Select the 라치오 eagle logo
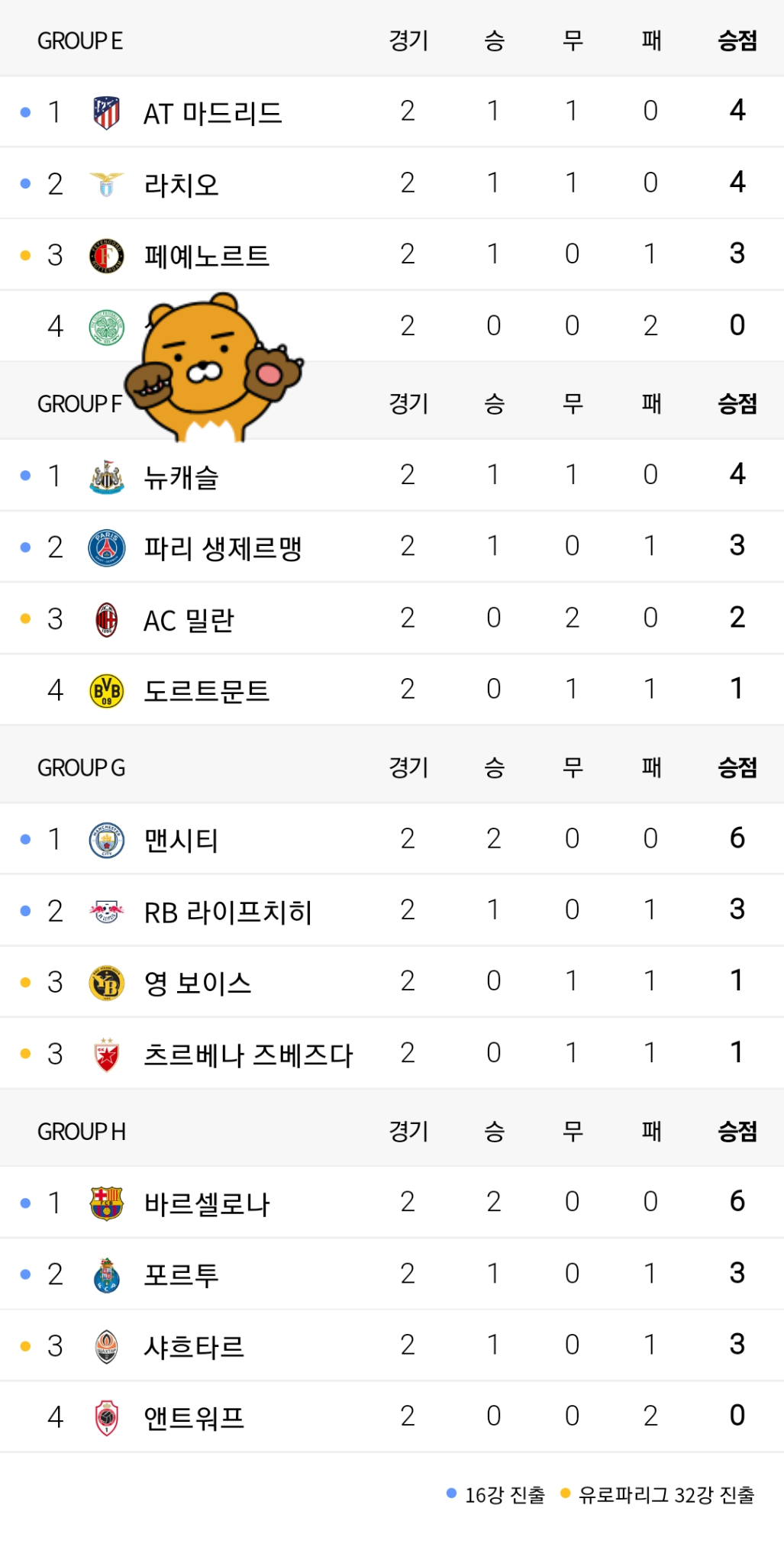This screenshot has height=1547, width=784. (x=105, y=183)
